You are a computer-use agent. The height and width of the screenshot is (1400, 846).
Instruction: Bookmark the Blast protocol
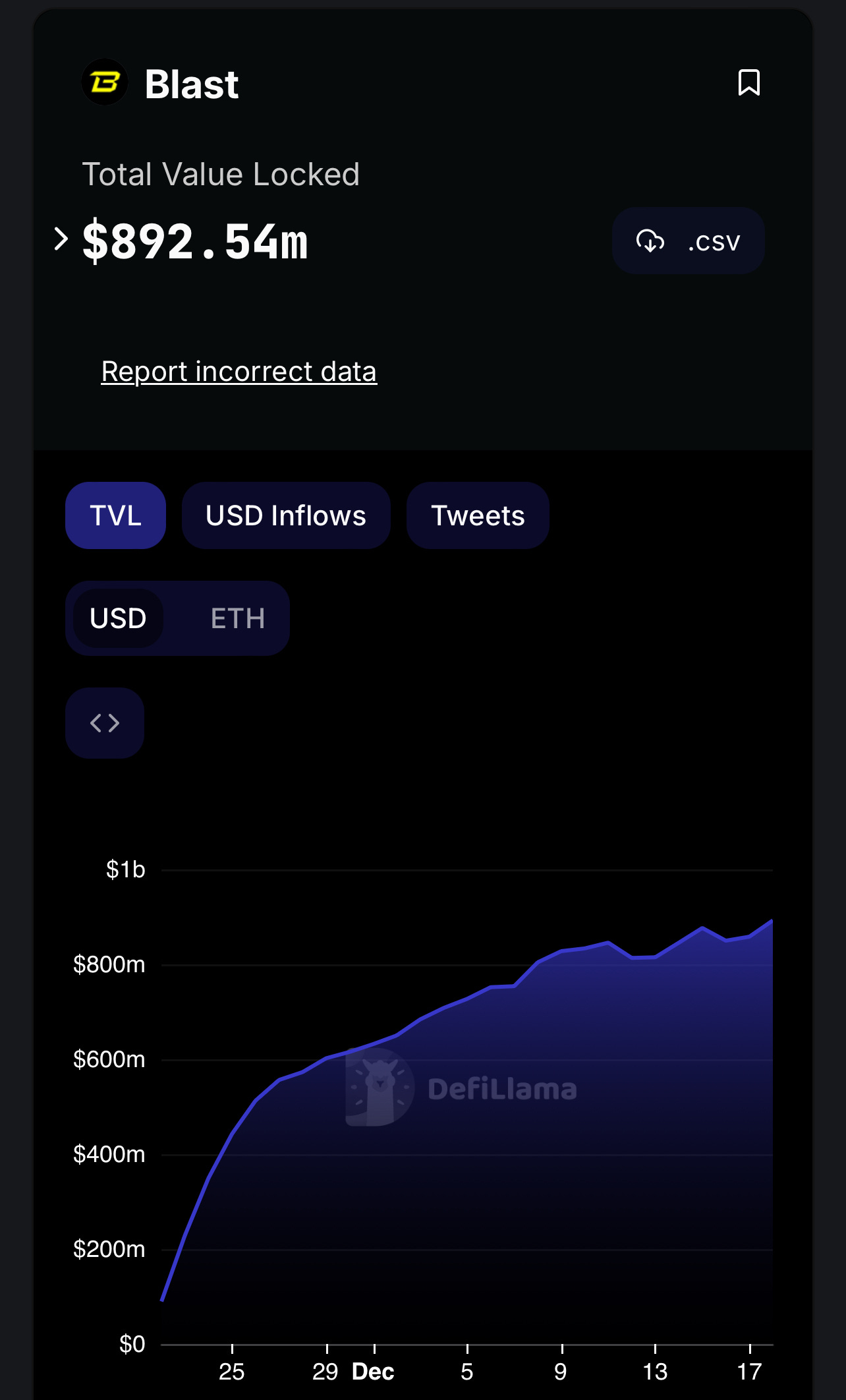(748, 83)
